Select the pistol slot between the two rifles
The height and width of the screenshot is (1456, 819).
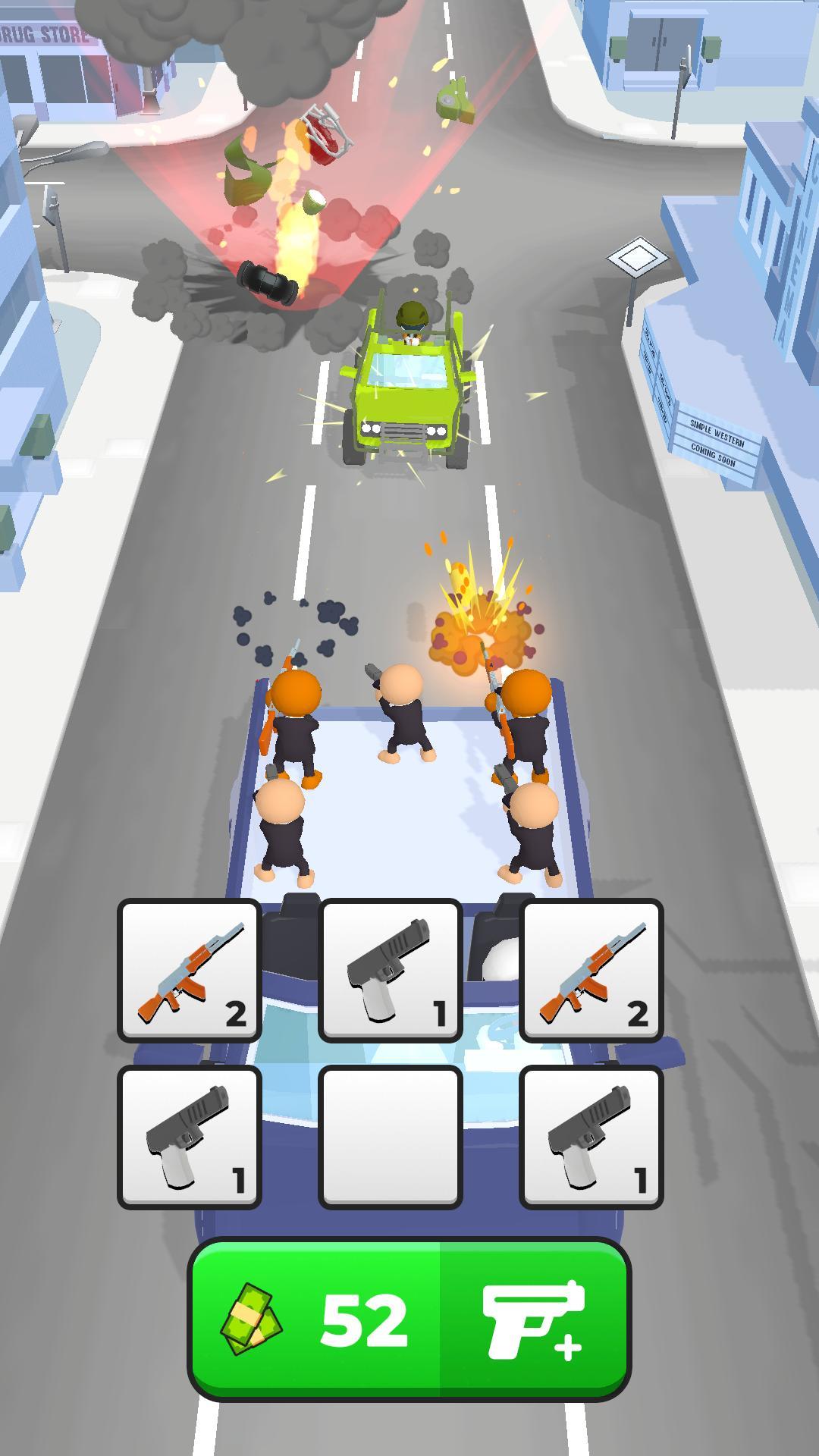(391, 971)
